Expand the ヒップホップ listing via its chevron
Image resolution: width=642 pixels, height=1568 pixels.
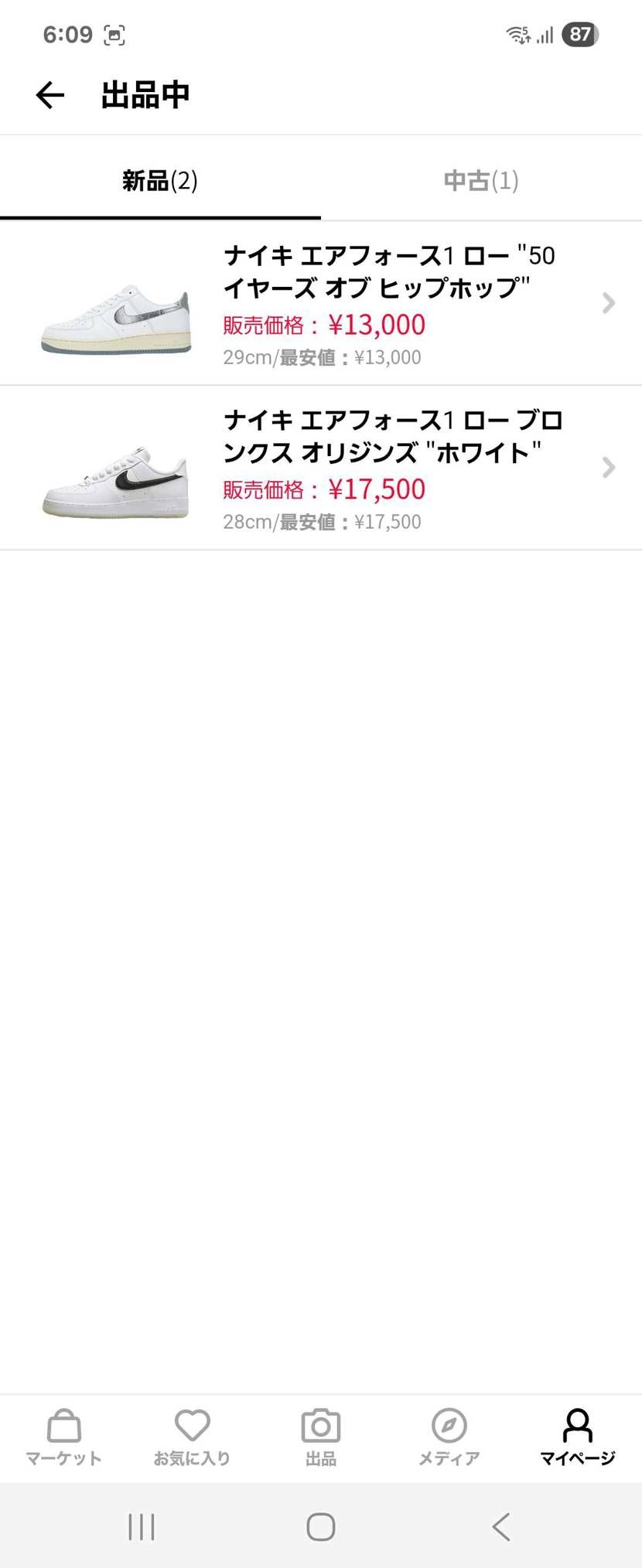point(608,303)
